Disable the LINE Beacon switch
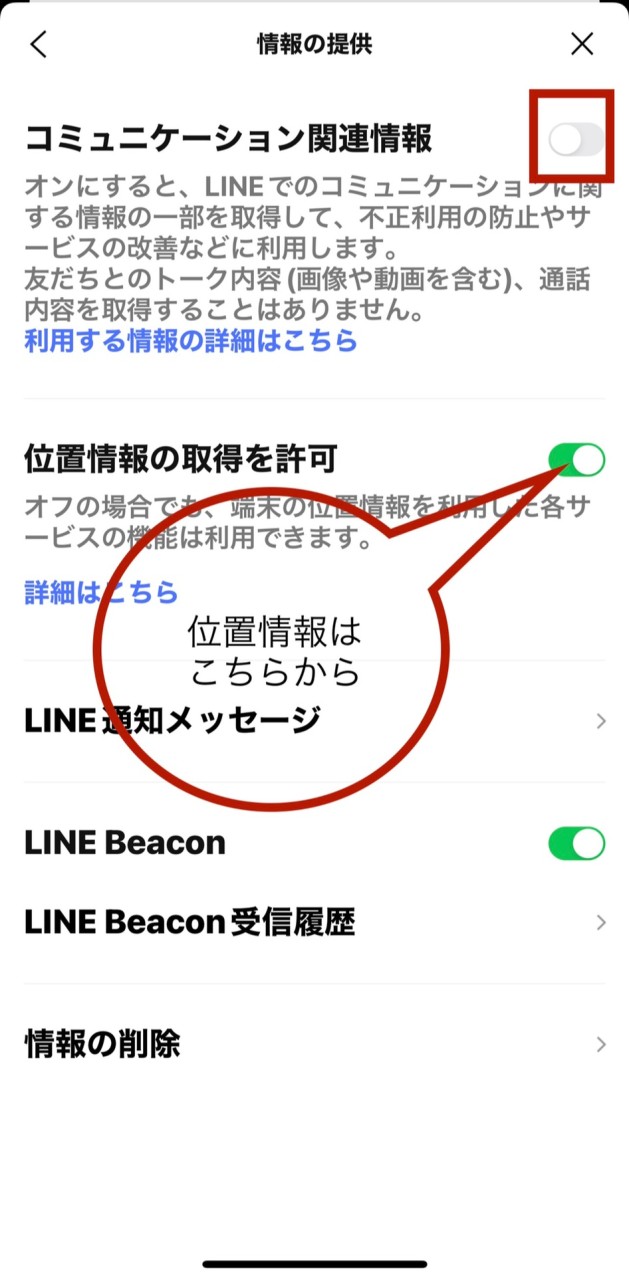 click(577, 843)
